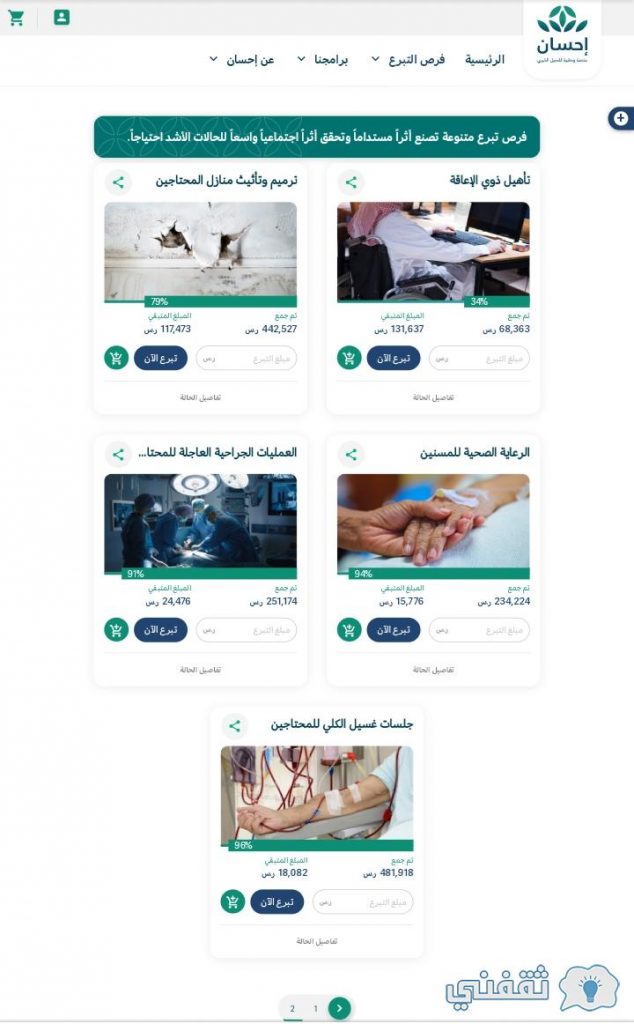Share the جلسات غسيل الكلى case

click(235, 726)
